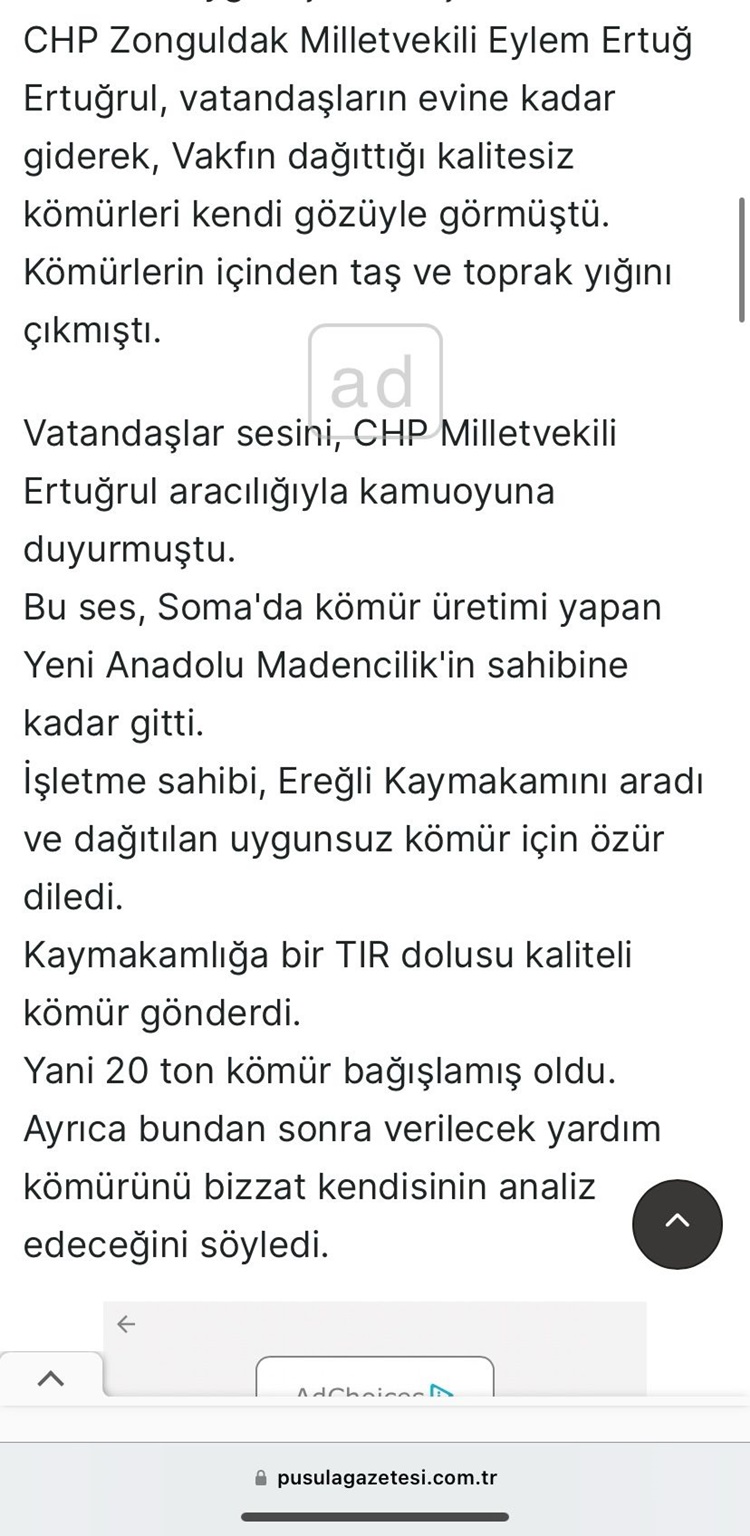This screenshot has width=750, height=1536.
Task: Open the AdChoices button
Action: [375, 1380]
